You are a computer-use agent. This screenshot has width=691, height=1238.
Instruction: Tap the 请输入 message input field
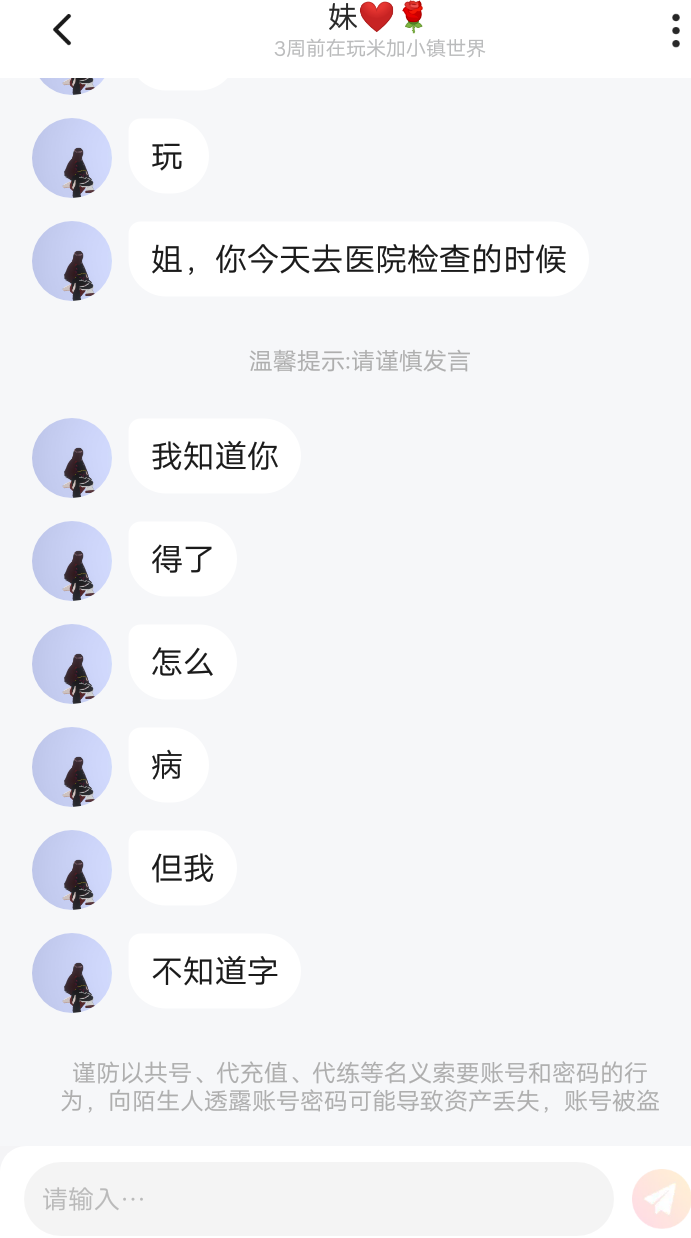click(318, 1198)
